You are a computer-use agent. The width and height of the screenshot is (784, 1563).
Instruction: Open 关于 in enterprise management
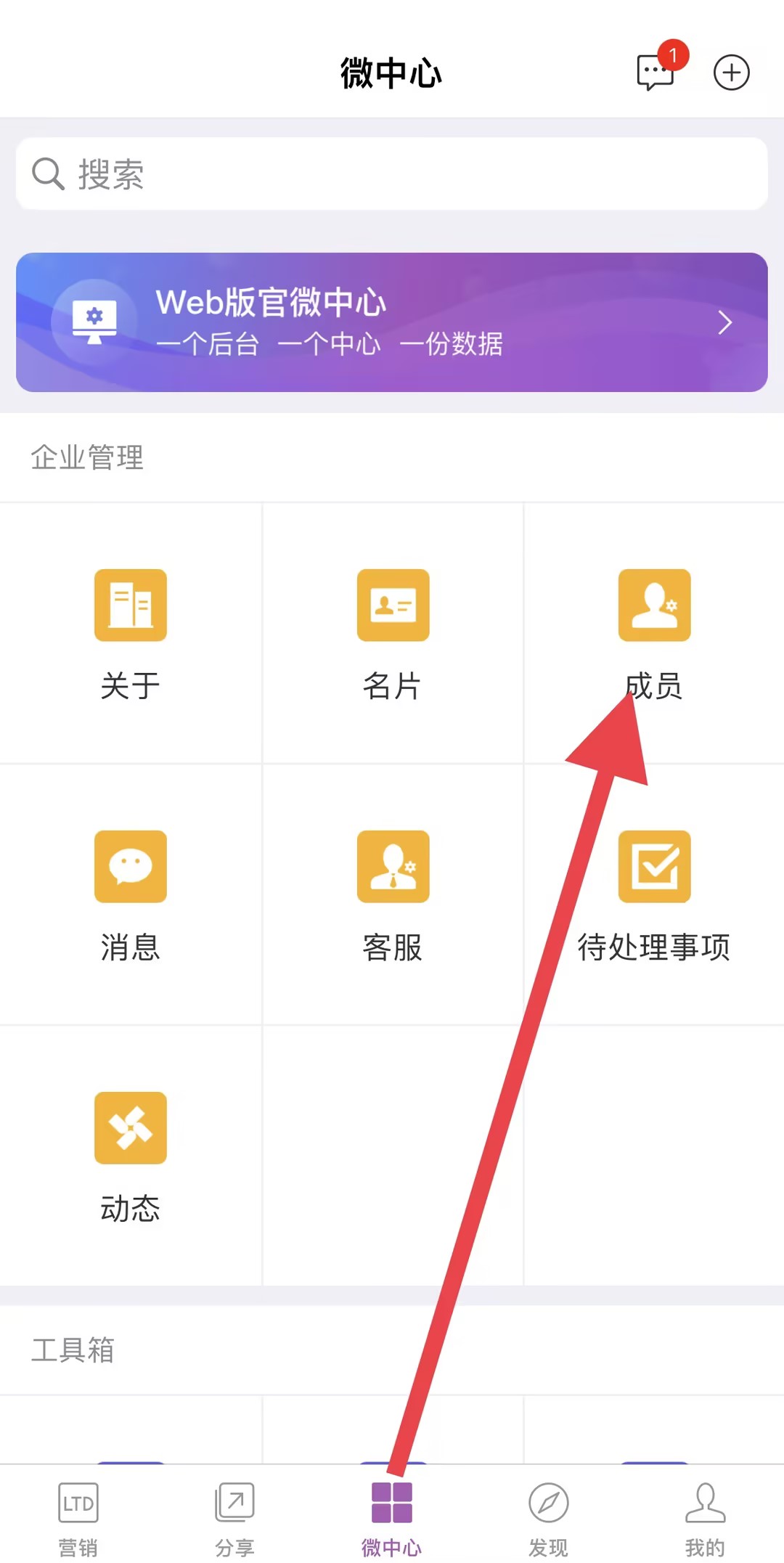(x=131, y=633)
